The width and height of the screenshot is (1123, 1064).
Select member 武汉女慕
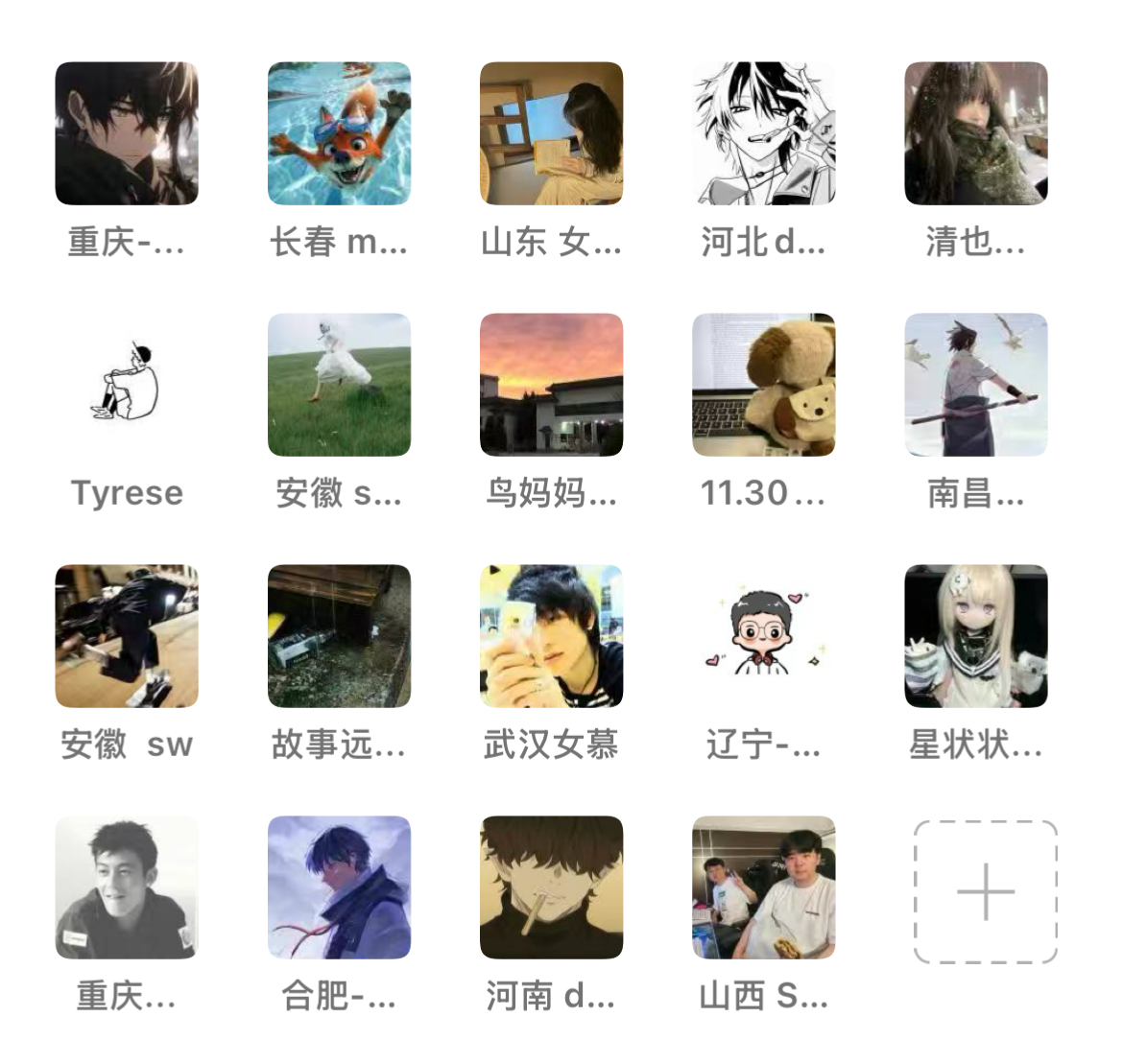pos(551,636)
